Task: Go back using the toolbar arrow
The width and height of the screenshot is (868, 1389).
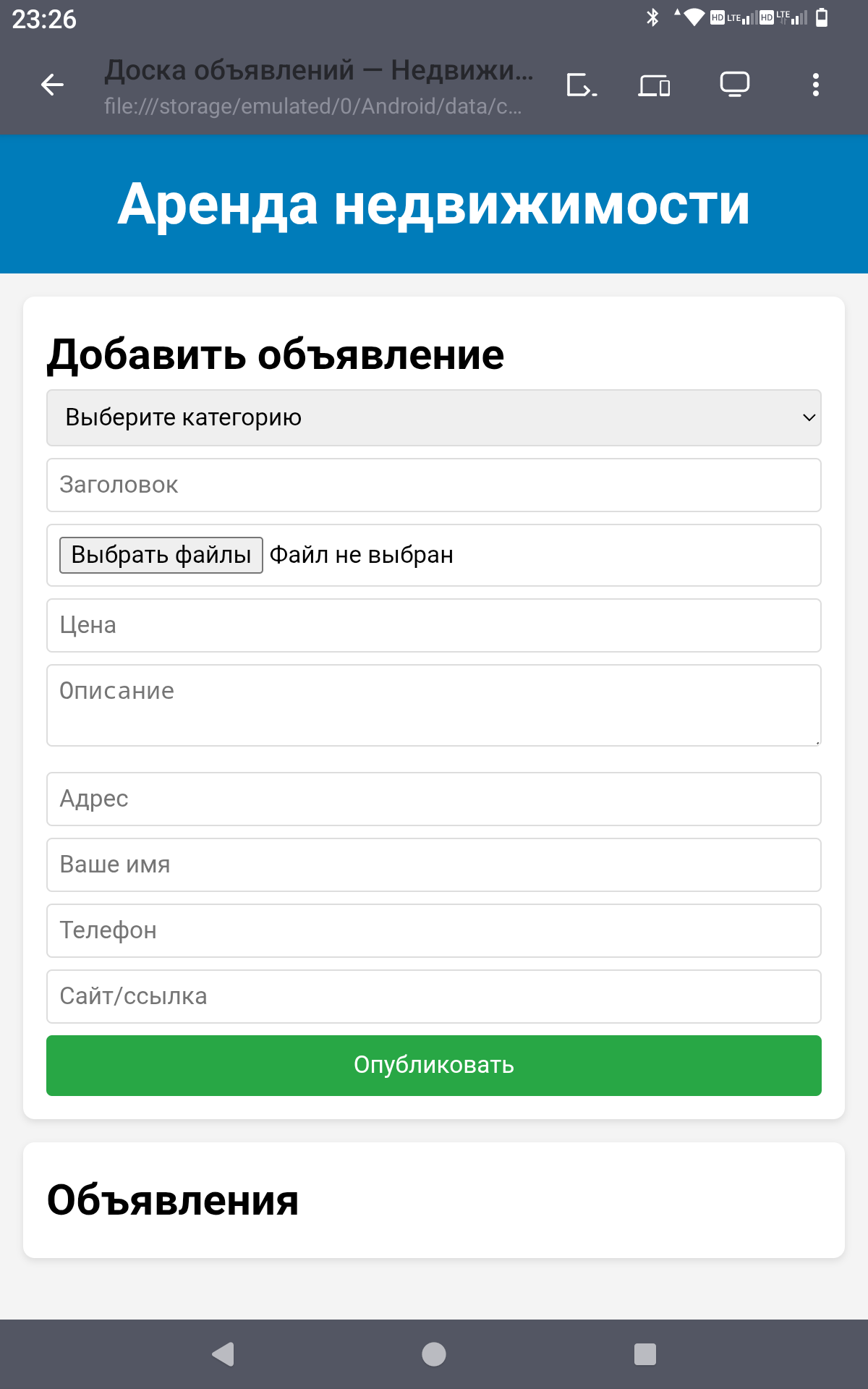Action: pos(52,85)
